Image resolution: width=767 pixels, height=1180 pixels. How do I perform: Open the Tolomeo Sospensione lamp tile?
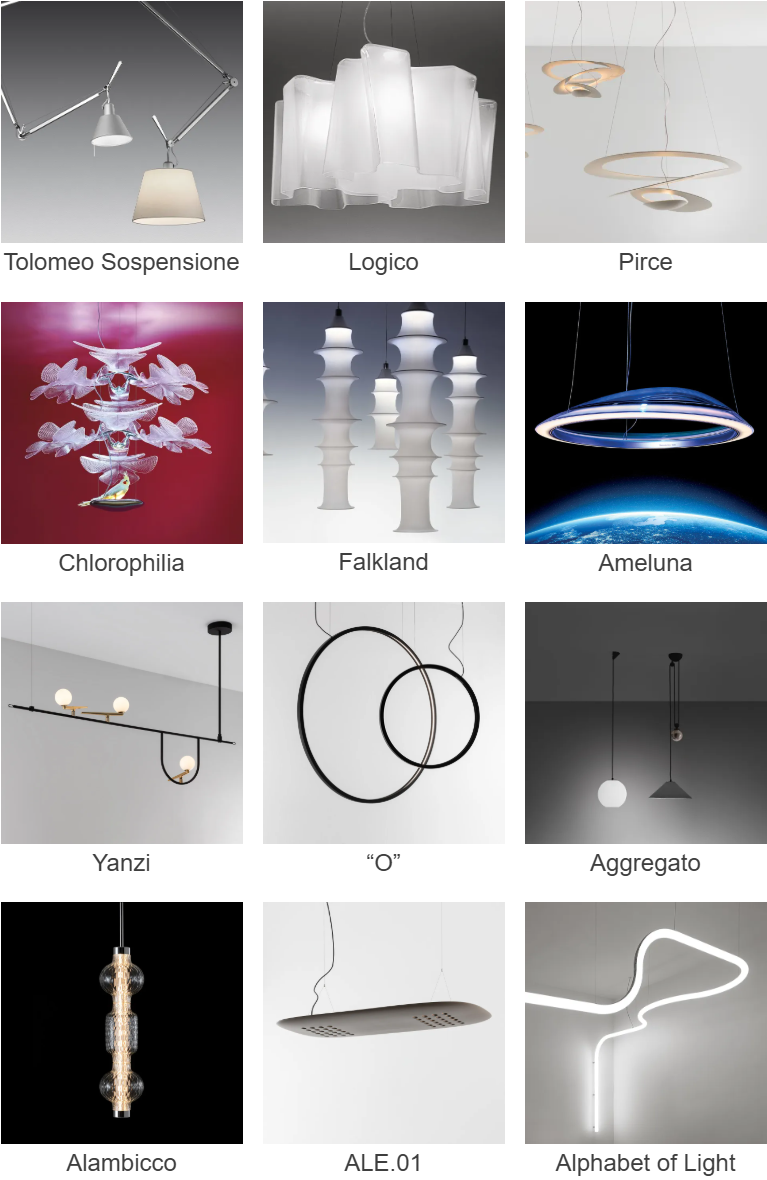(x=121, y=122)
